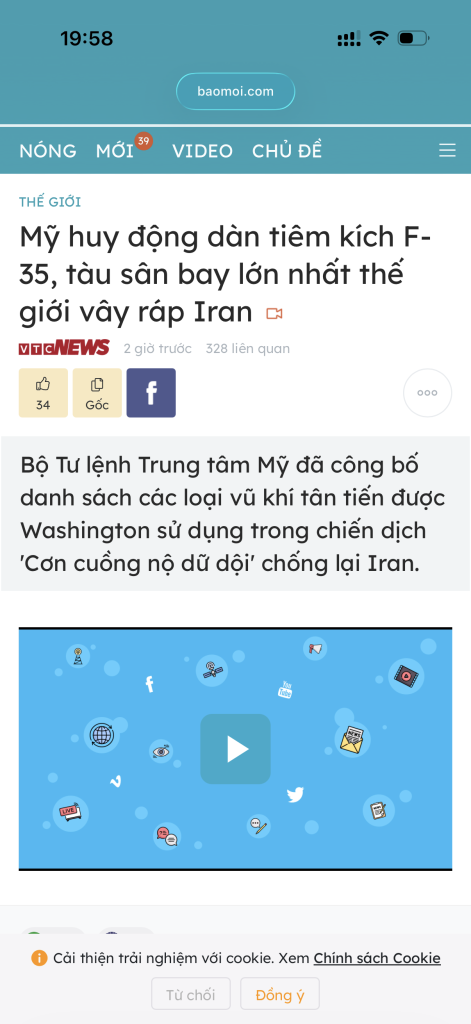Tap the baomoi.com address bar
This screenshot has width=471, height=1024.
(235, 91)
